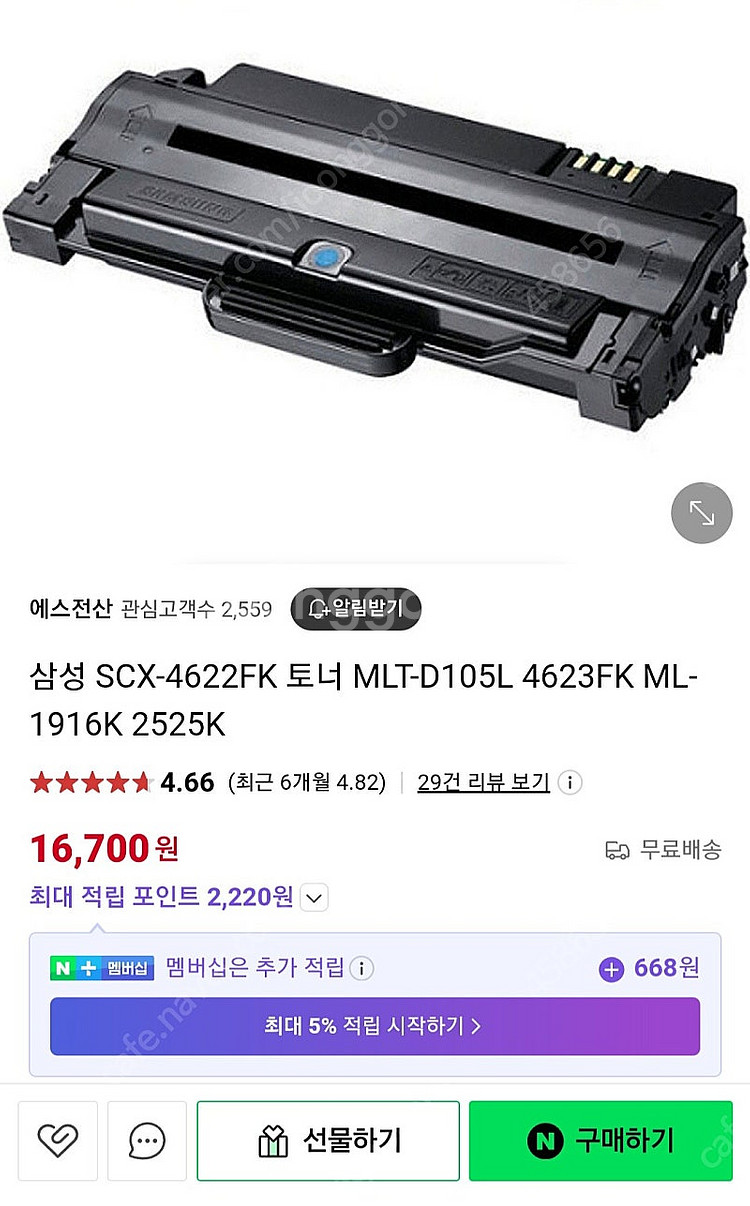Show rating info next to review link
750x1206 pixels.
(x=569, y=782)
